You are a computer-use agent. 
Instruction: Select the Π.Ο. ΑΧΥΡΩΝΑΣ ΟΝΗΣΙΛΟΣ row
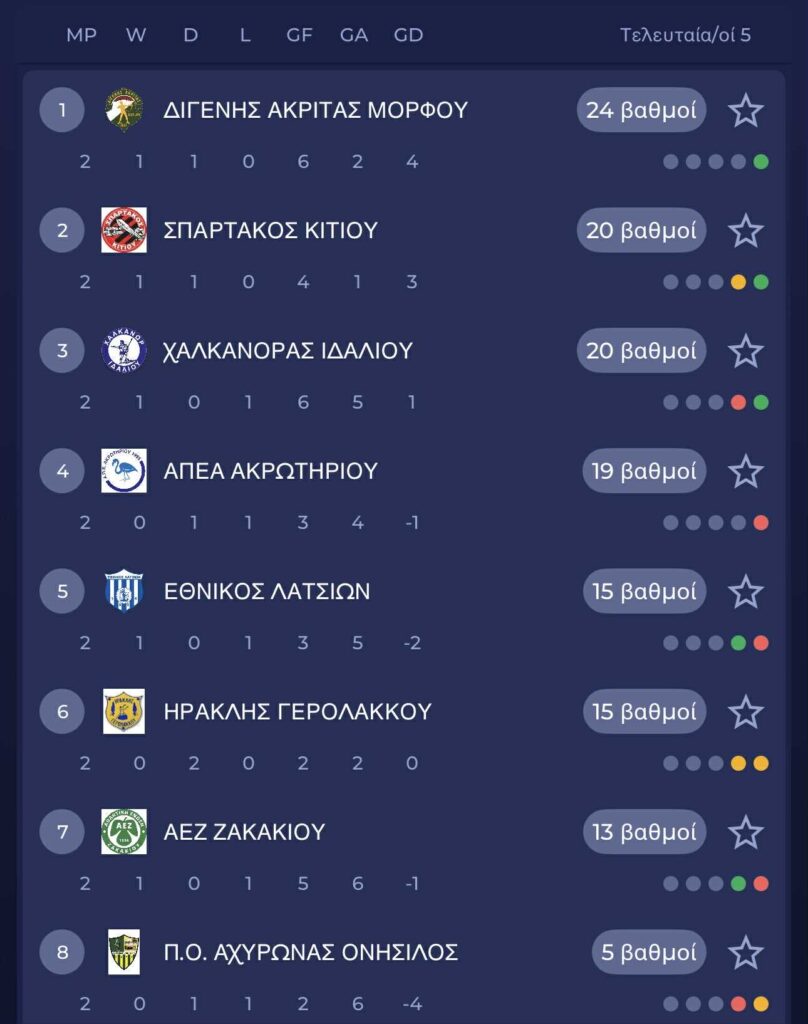coord(310,952)
